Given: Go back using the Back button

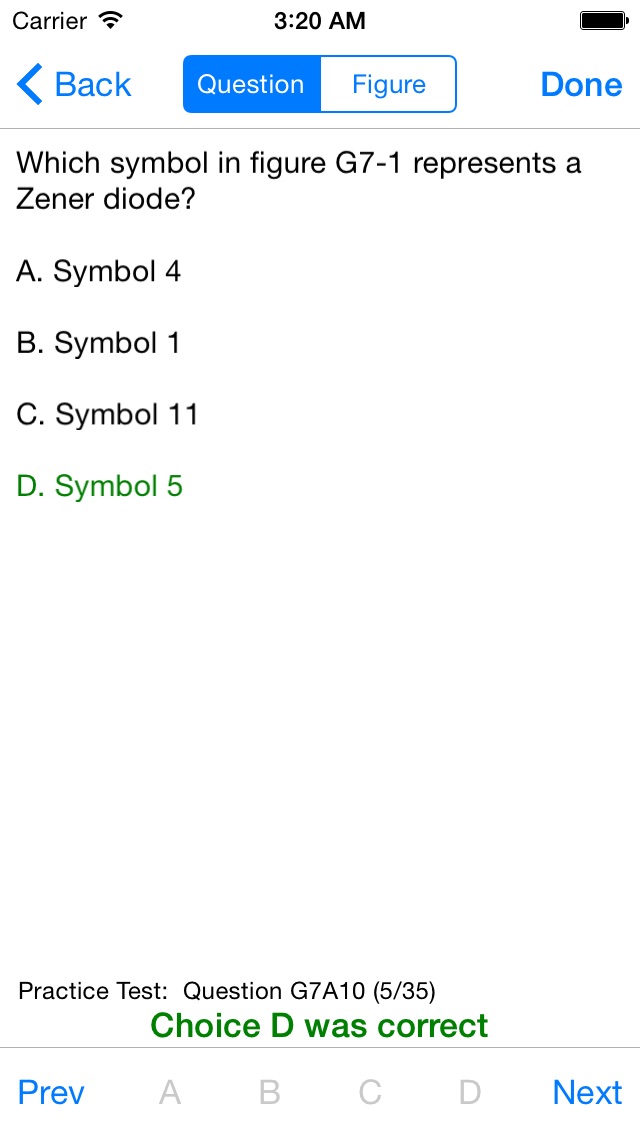Looking at the screenshot, I should (x=74, y=85).
